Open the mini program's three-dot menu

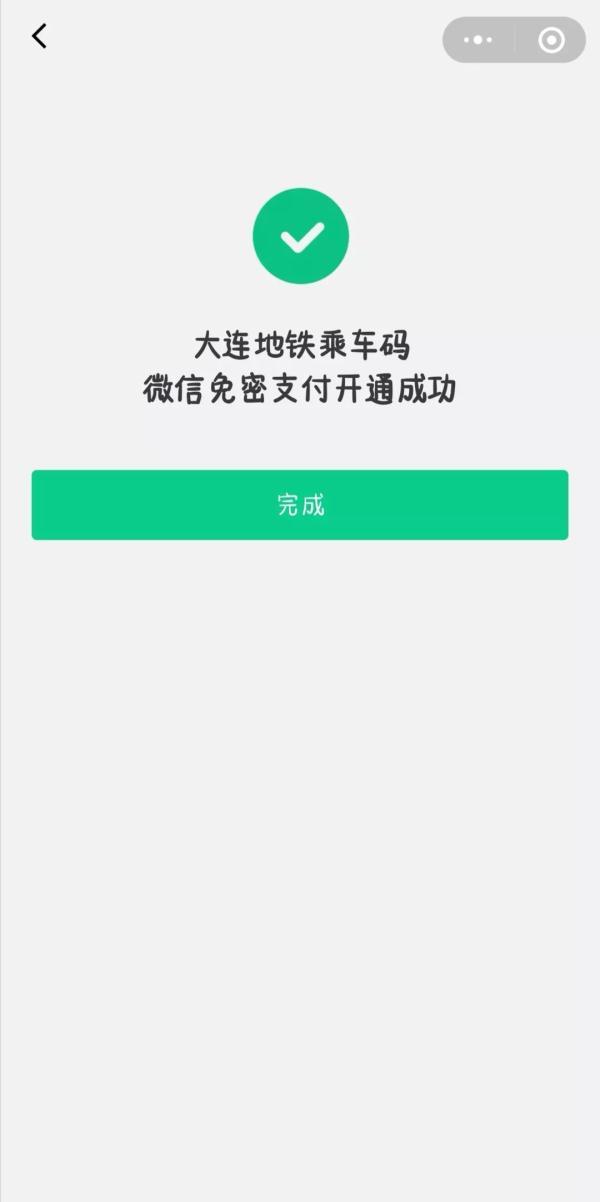tap(479, 40)
